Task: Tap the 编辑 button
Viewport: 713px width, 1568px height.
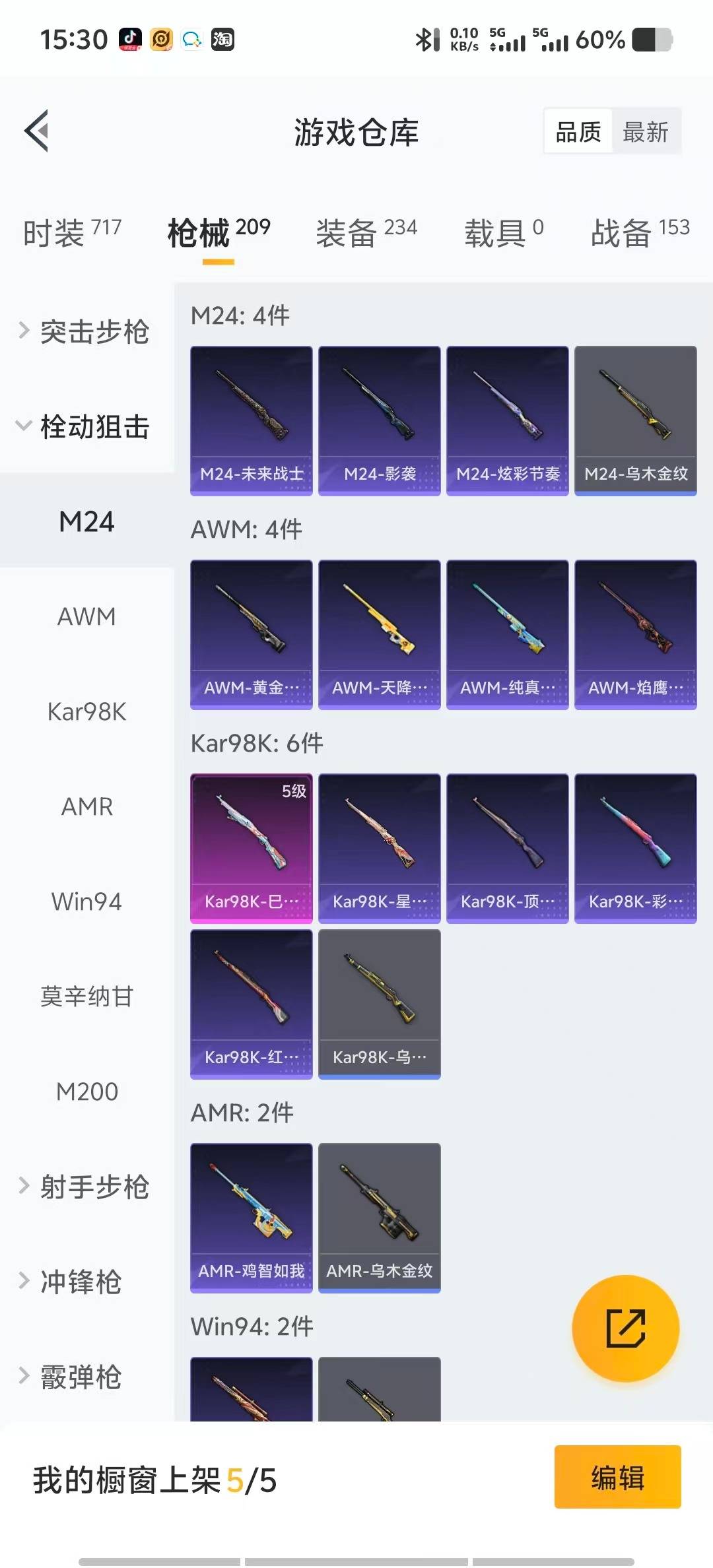Action: click(617, 1477)
